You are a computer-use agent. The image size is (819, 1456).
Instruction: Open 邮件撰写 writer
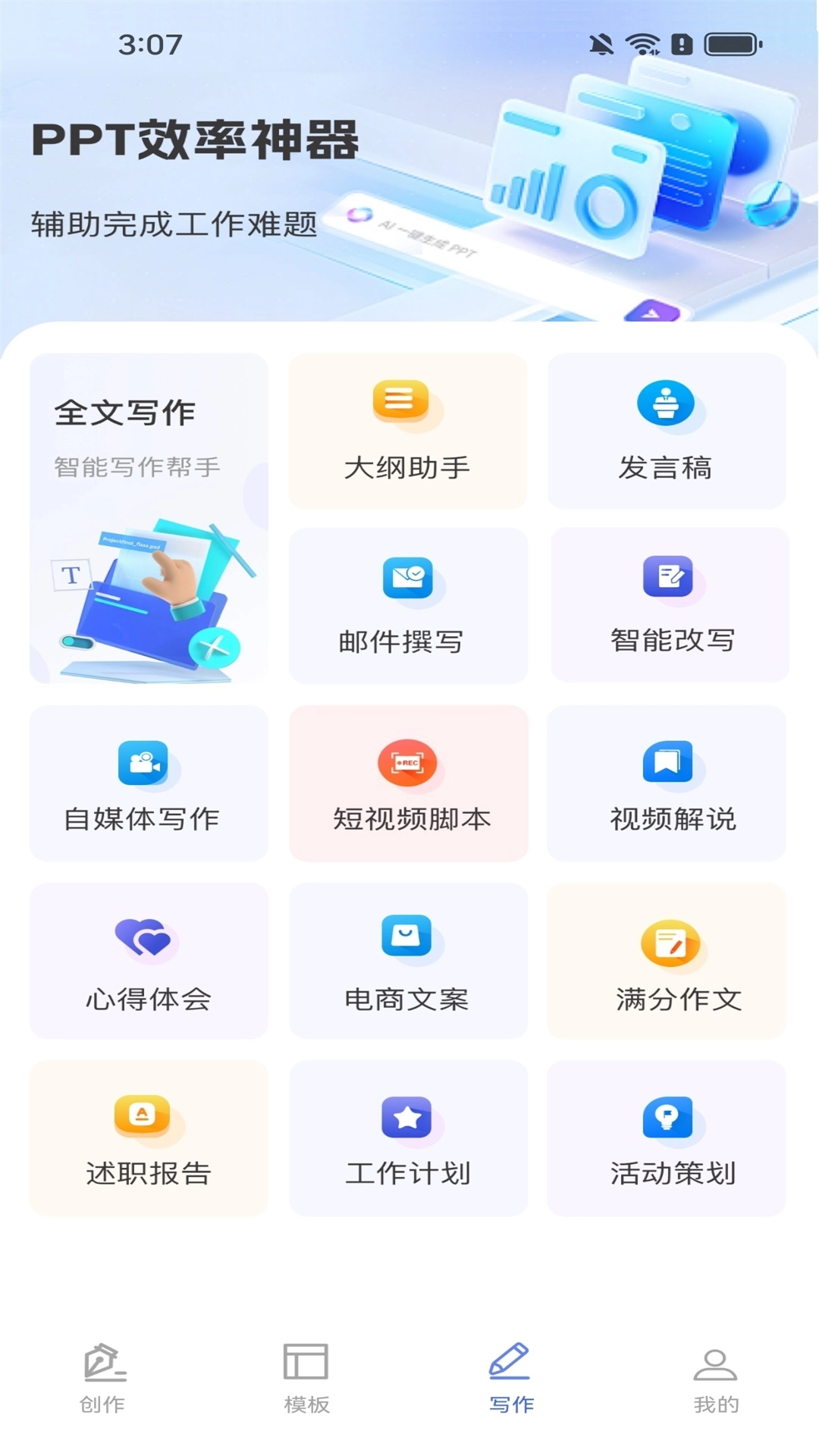[408, 606]
